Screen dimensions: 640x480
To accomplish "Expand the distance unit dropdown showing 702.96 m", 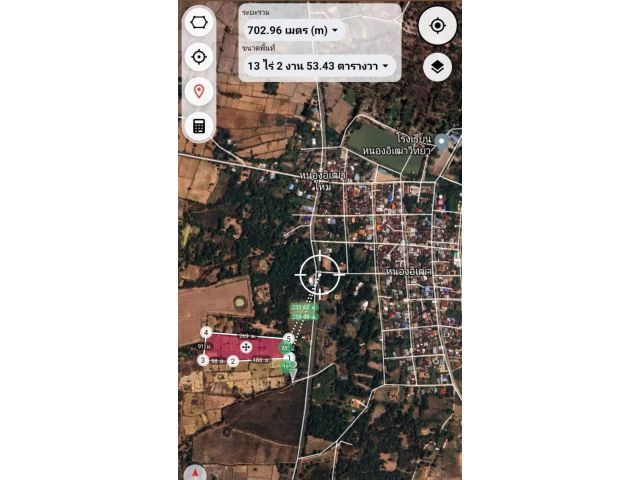I will click(333, 31).
